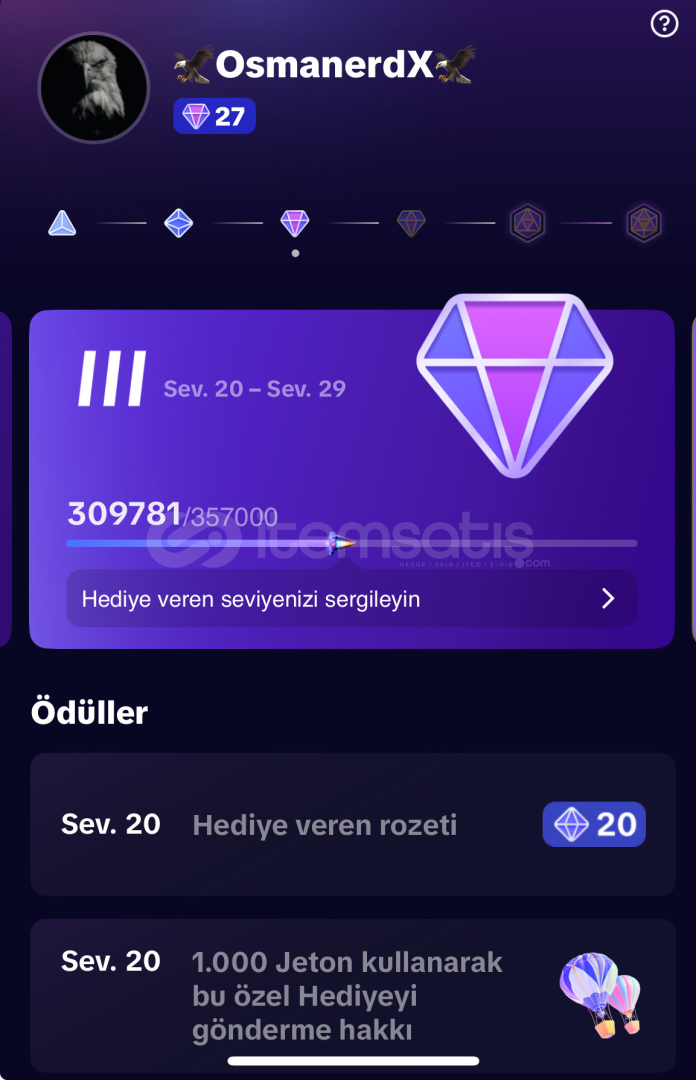The width and height of the screenshot is (696, 1080).
Task: Select the first triangle level icon
Action: coord(62,223)
